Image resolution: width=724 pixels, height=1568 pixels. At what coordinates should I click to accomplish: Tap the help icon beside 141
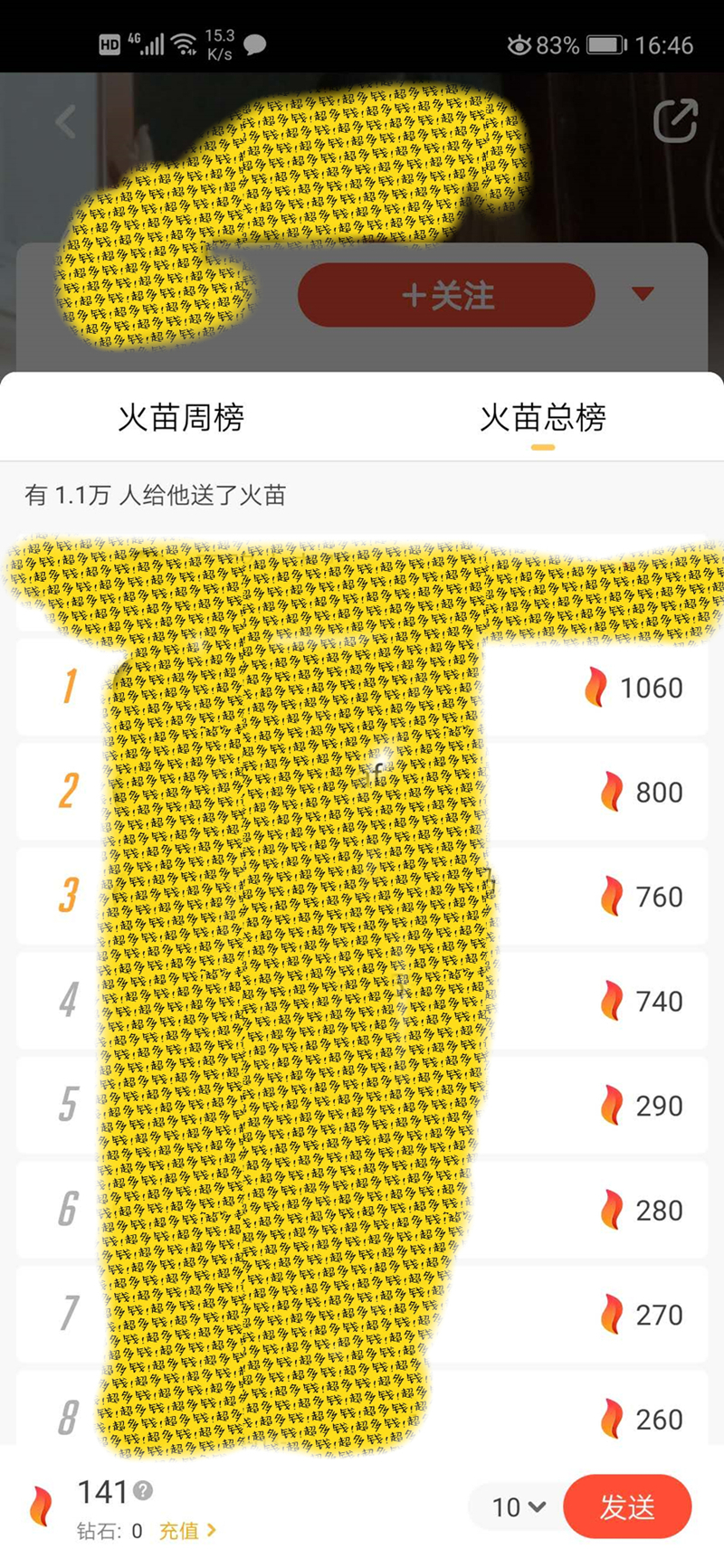[x=143, y=1490]
